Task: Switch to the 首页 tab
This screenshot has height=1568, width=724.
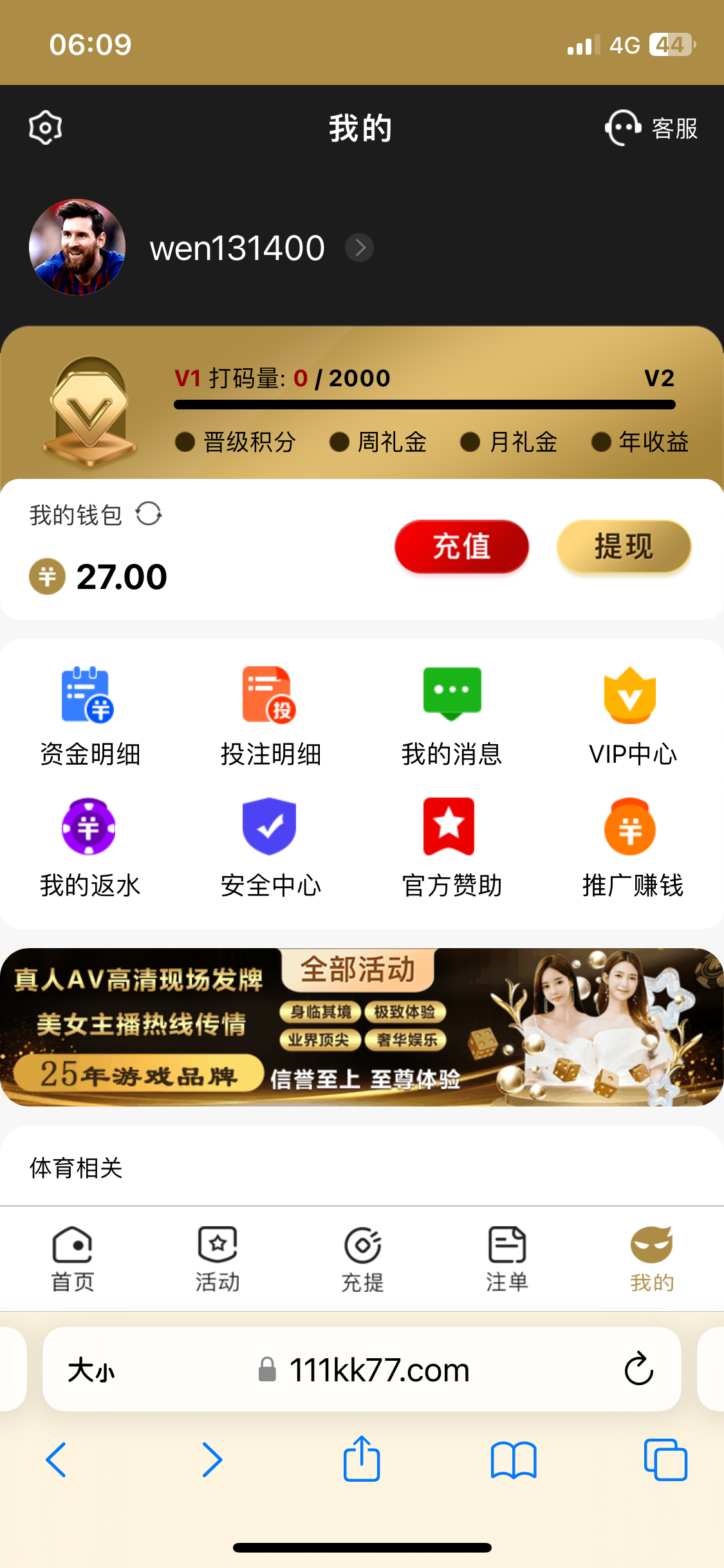Action: click(73, 1258)
